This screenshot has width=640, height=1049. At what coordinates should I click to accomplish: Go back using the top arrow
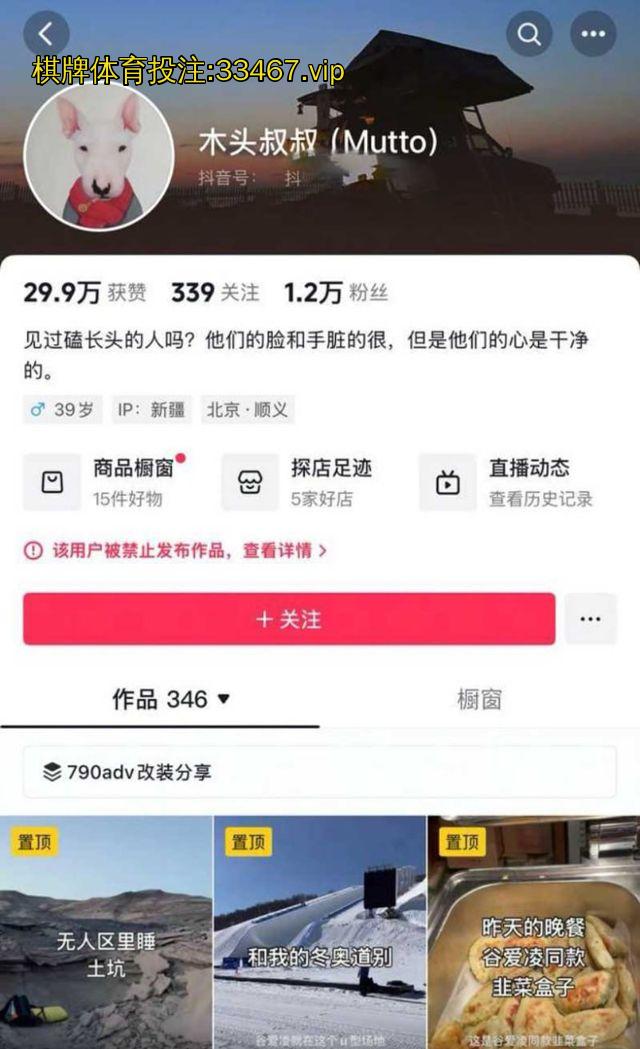(x=46, y=35)
